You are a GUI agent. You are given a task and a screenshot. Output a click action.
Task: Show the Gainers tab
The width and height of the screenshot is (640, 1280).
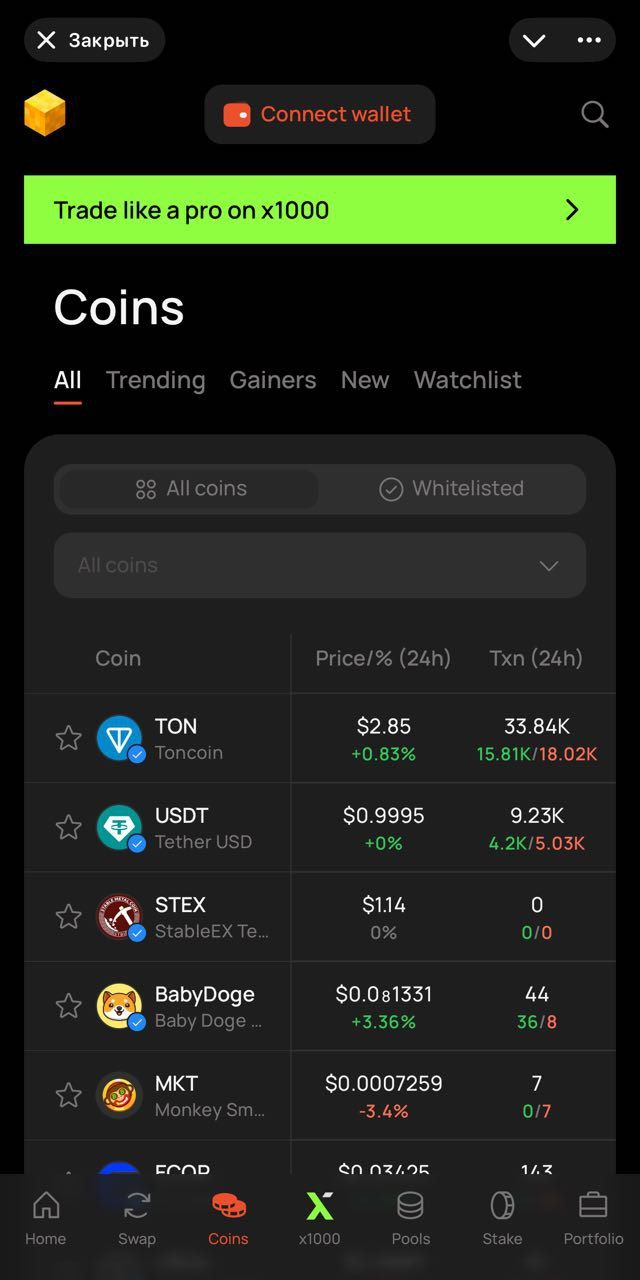click(272, 380)
